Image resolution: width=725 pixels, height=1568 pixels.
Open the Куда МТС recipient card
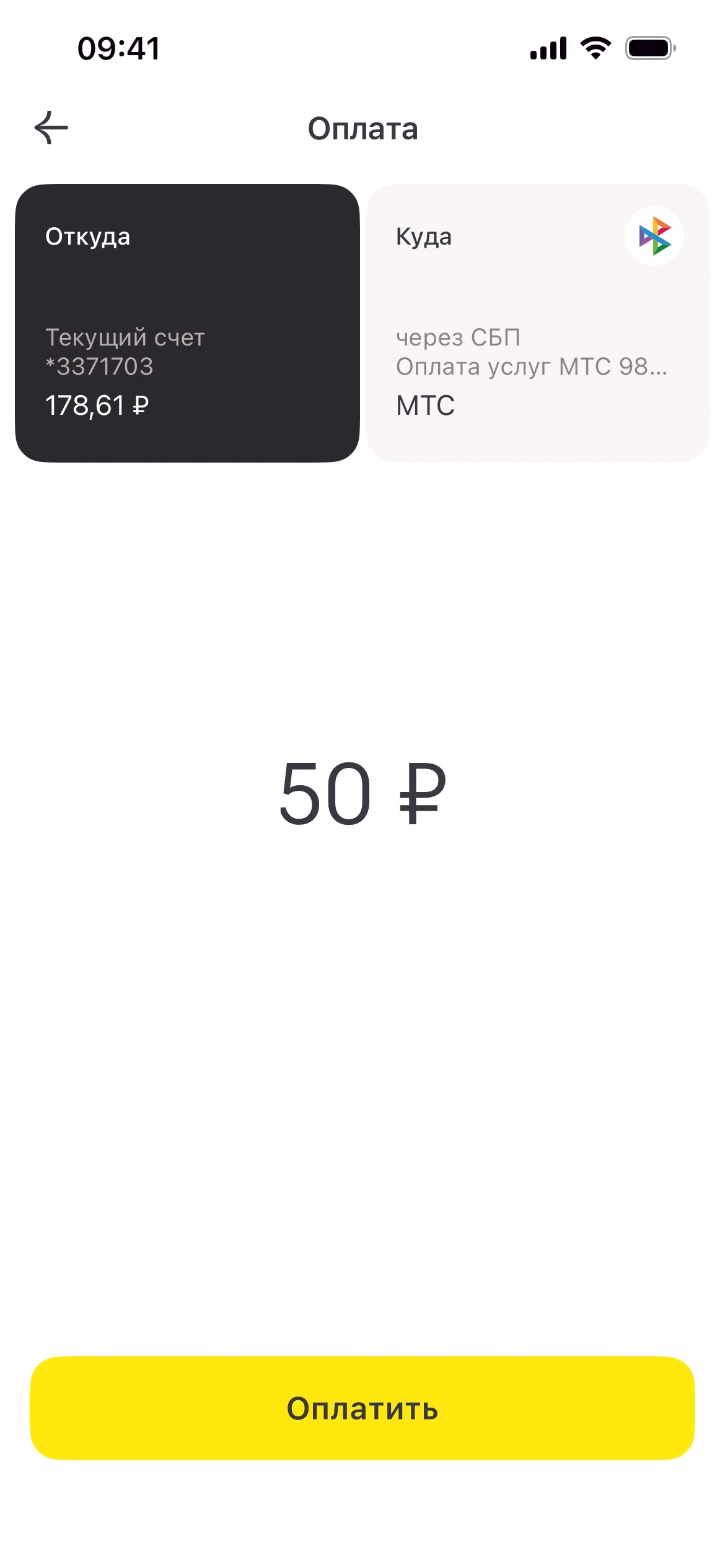537,323
